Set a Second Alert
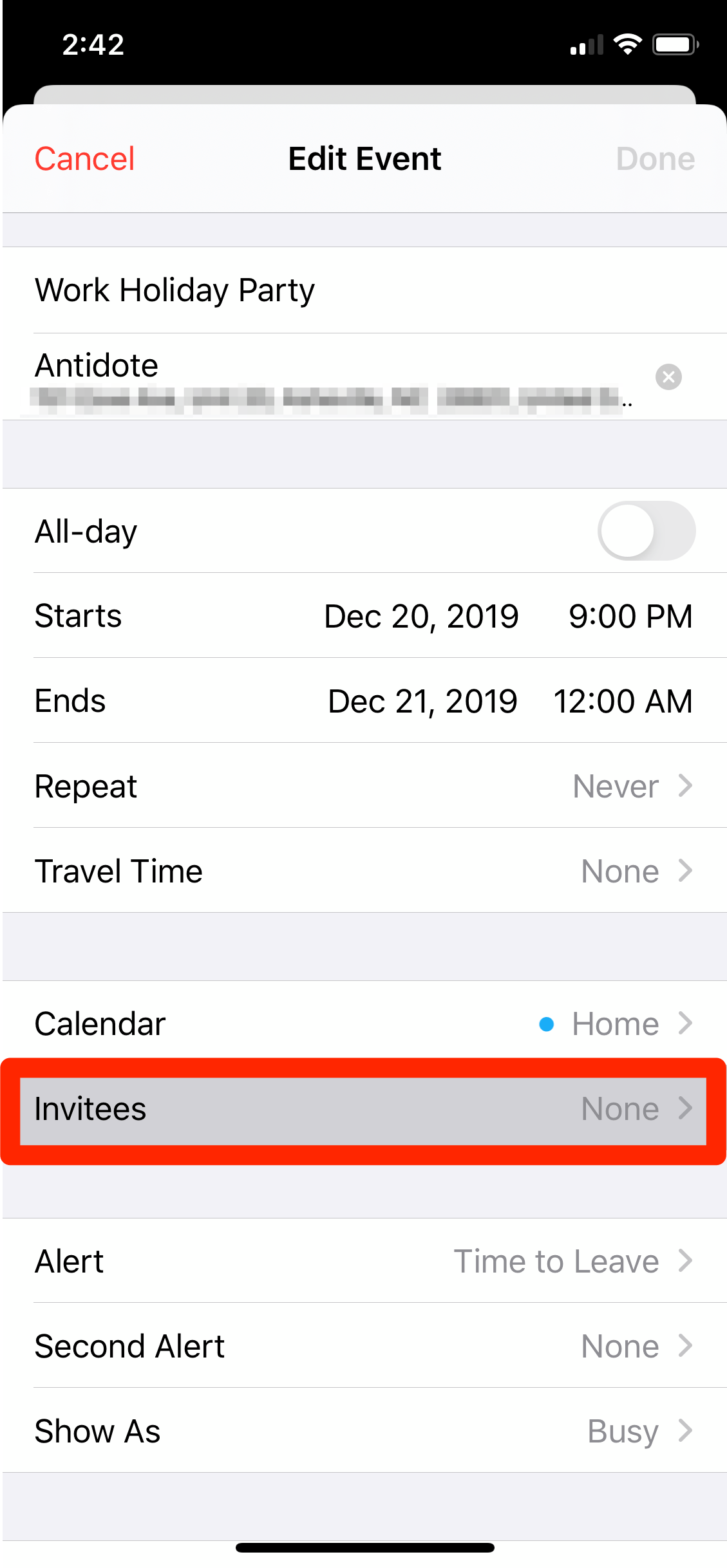Screen dimensions: 727x1568 [x=364, y=1346]
